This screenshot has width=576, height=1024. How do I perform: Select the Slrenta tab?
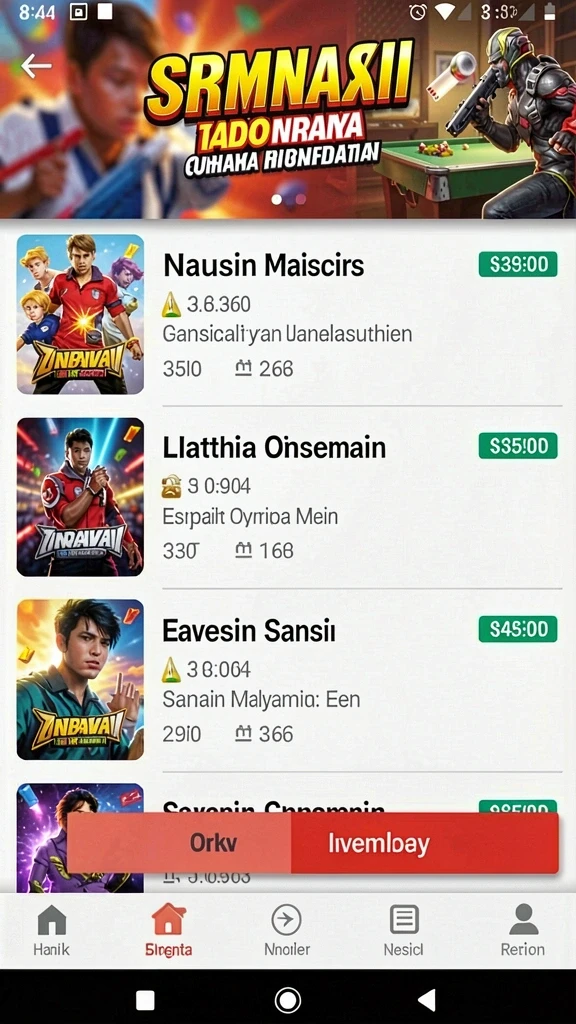click(168, 931)
